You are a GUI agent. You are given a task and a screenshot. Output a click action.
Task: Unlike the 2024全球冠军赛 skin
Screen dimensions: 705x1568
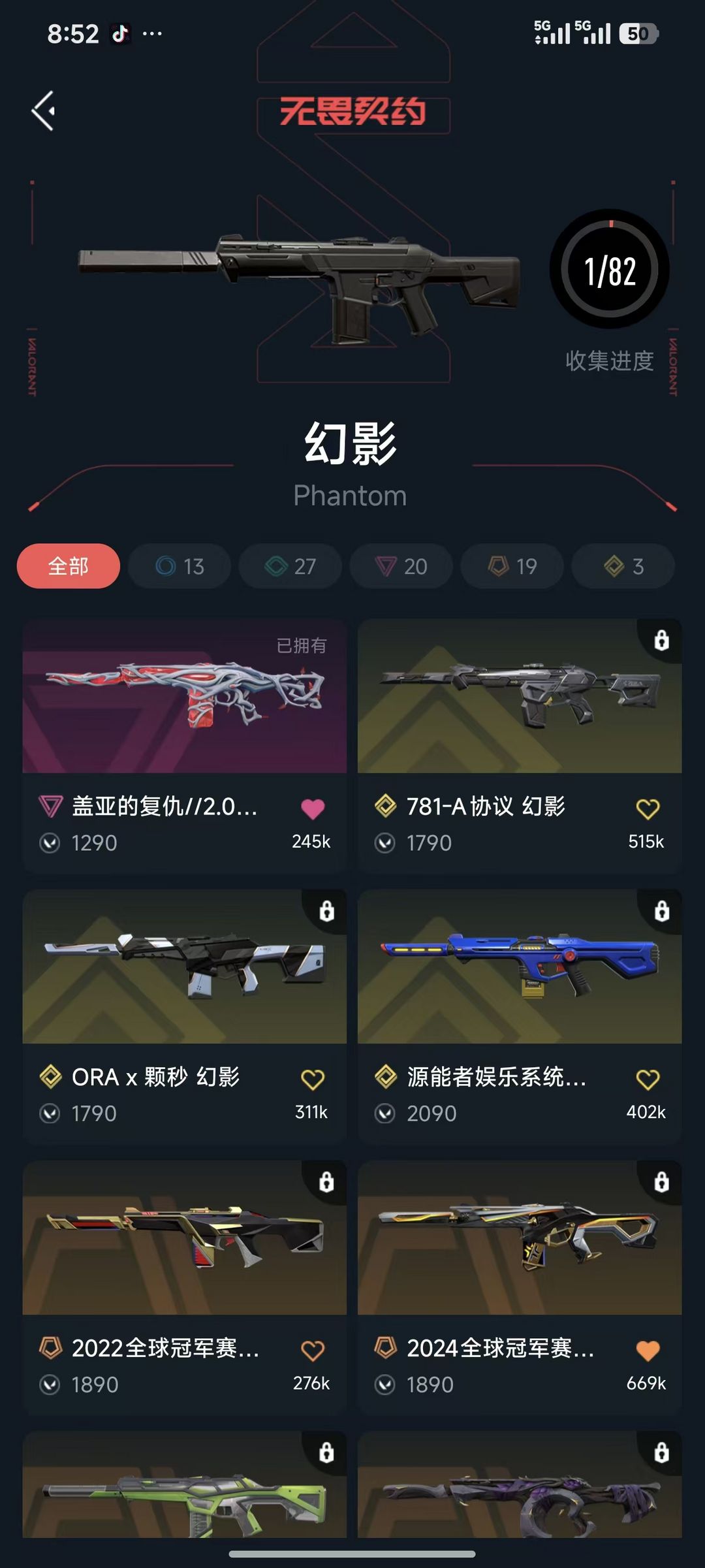[648, 1351]
